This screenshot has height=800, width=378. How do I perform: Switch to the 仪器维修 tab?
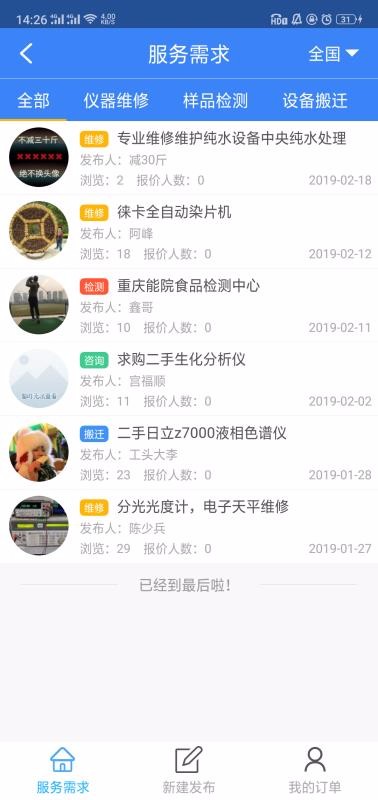[x=116, y=101]
